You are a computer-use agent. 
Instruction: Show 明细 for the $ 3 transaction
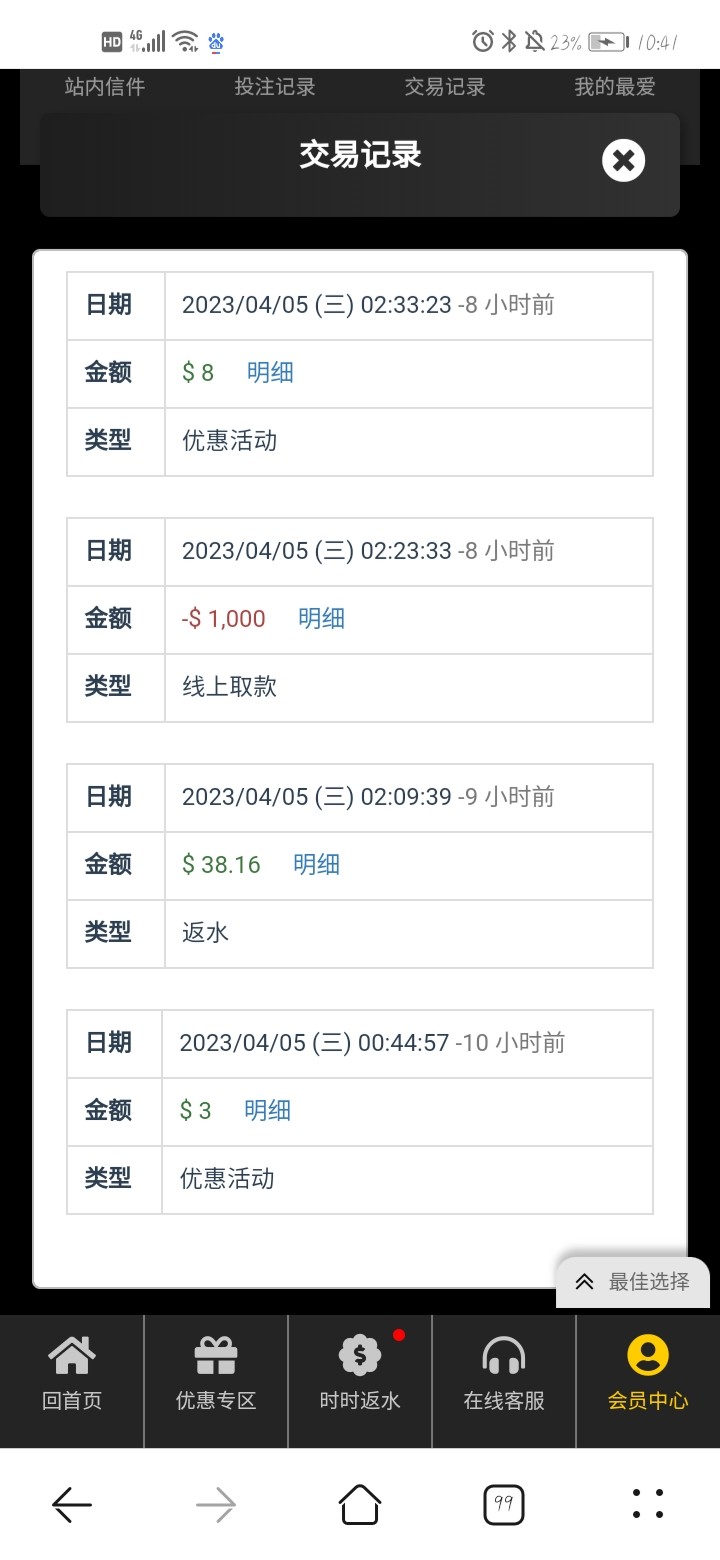pyautogui.click(x=267, y=1111)
